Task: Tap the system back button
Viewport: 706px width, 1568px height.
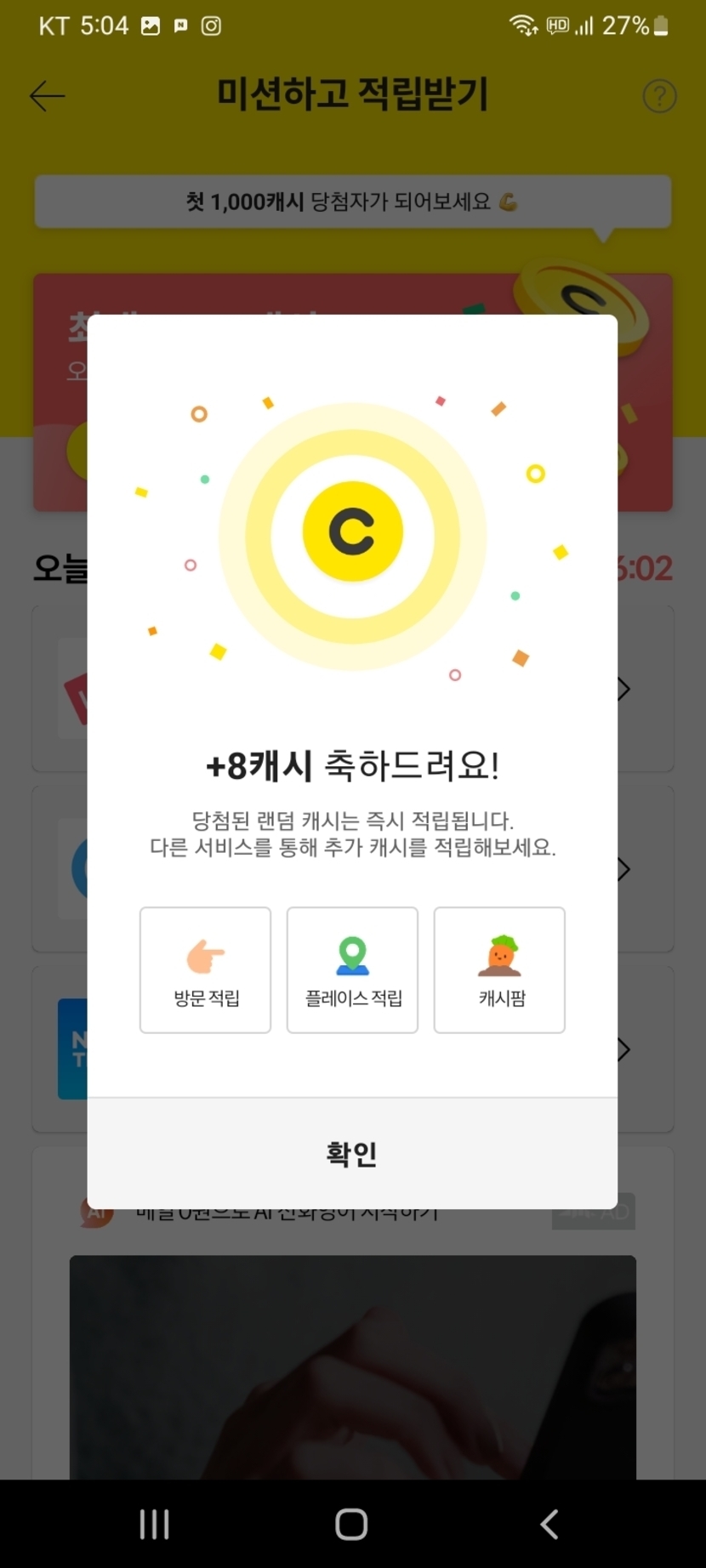Action: point(549,1524)
